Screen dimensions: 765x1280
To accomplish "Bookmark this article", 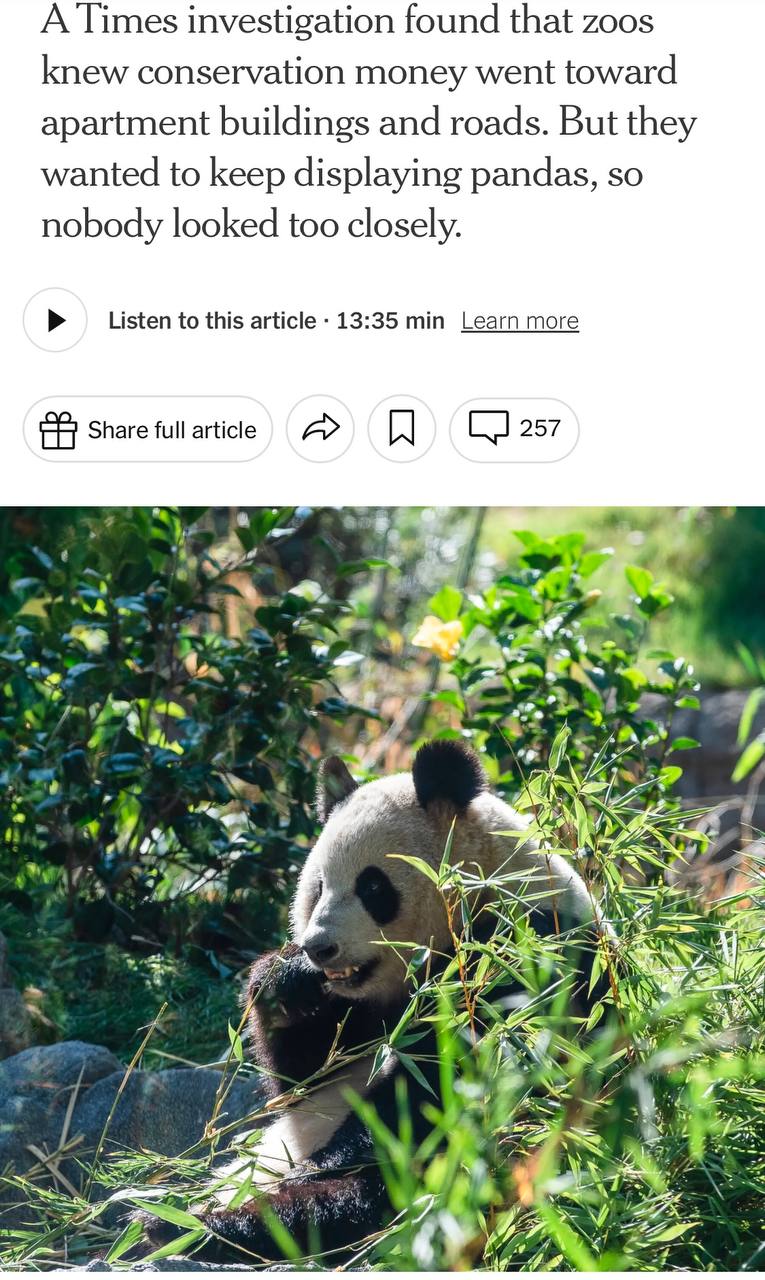I will [x=401, y=429].
